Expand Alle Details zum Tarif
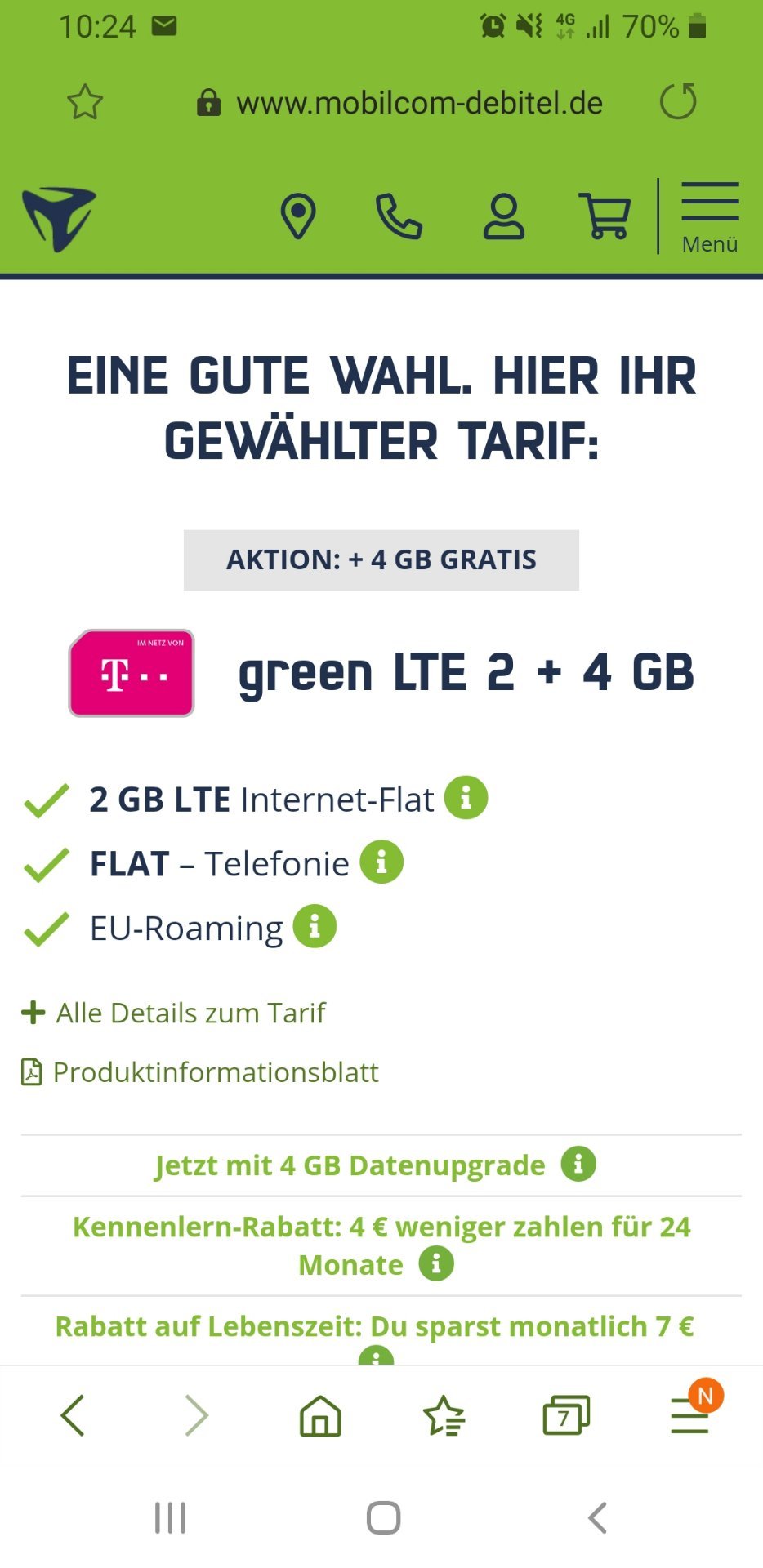Screen dimensions: 763x1568 coord(173,1013)
